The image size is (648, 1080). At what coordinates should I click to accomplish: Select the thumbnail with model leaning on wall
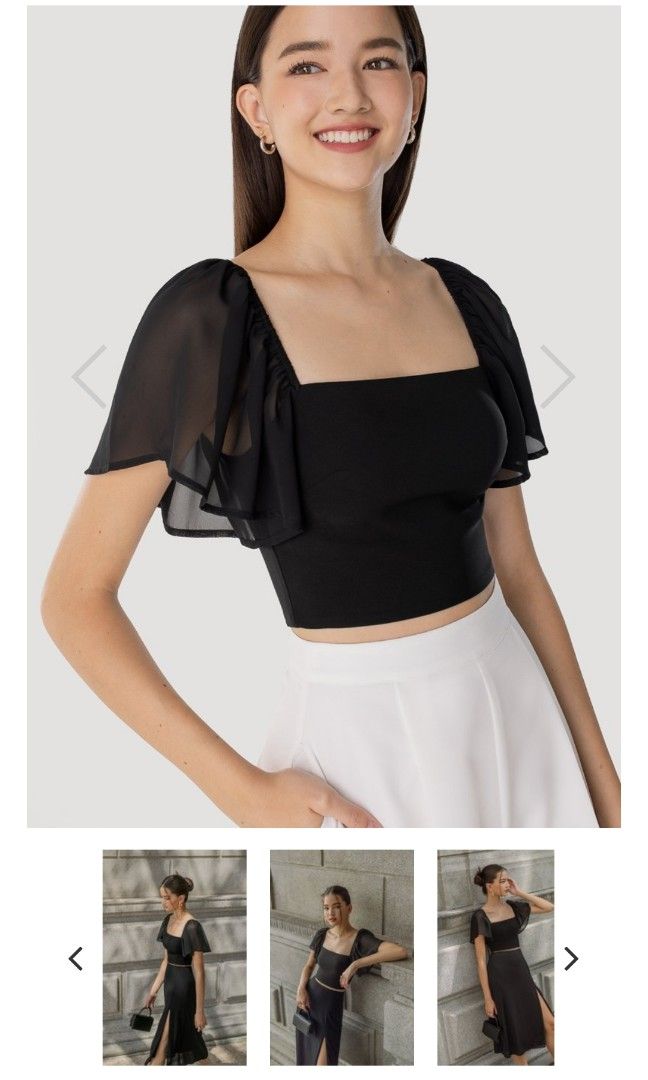coord(341,956)
